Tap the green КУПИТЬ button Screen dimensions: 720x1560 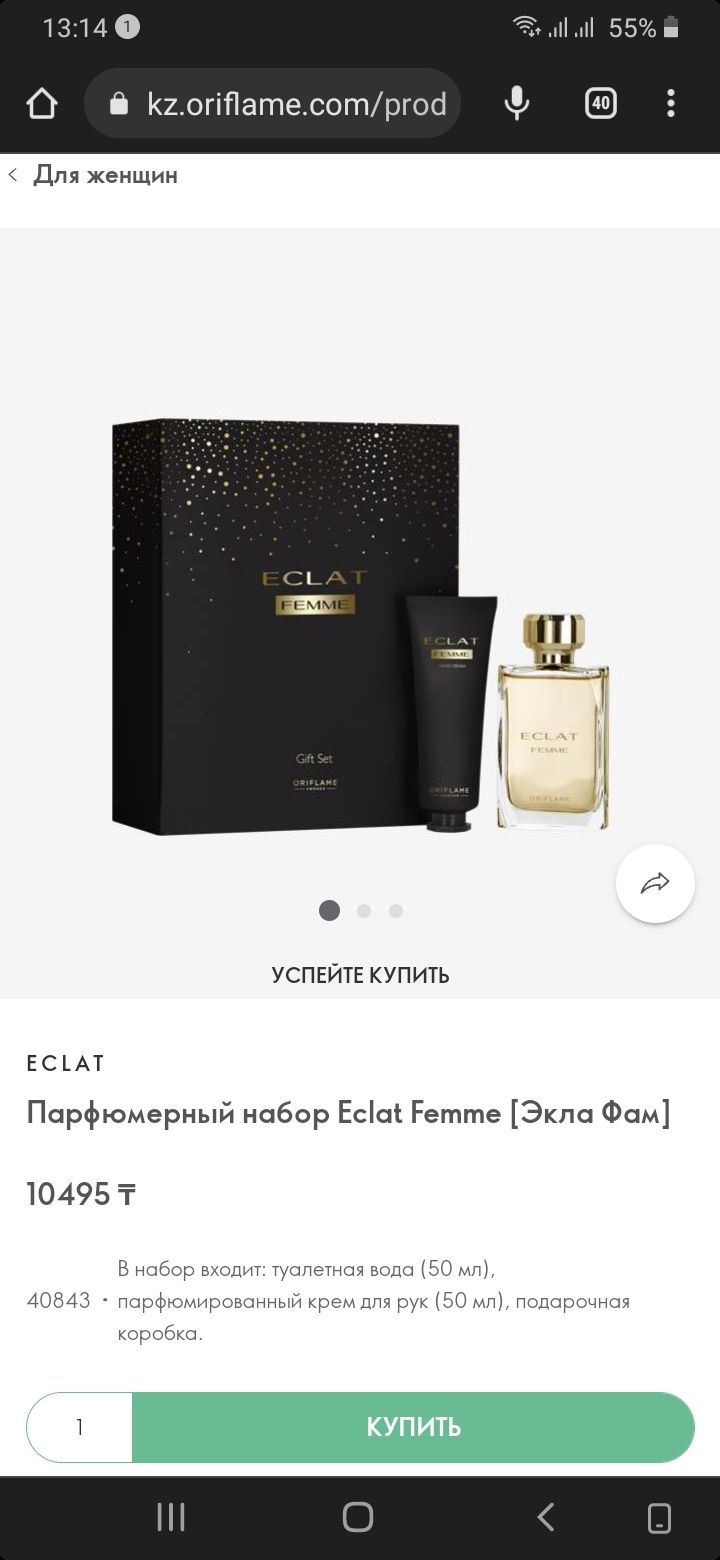click(x=413, y=1427)
